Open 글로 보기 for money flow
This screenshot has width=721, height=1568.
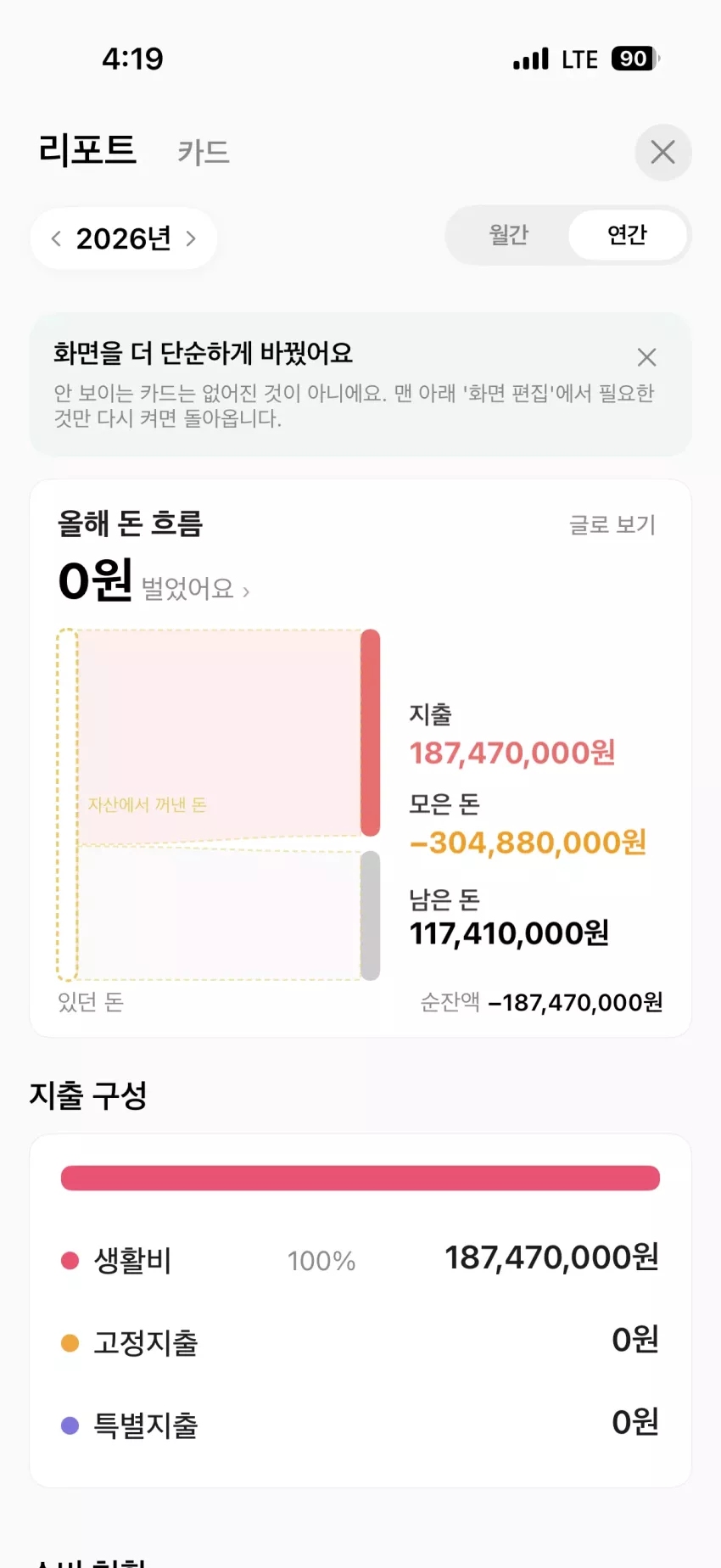click(612, 524)
